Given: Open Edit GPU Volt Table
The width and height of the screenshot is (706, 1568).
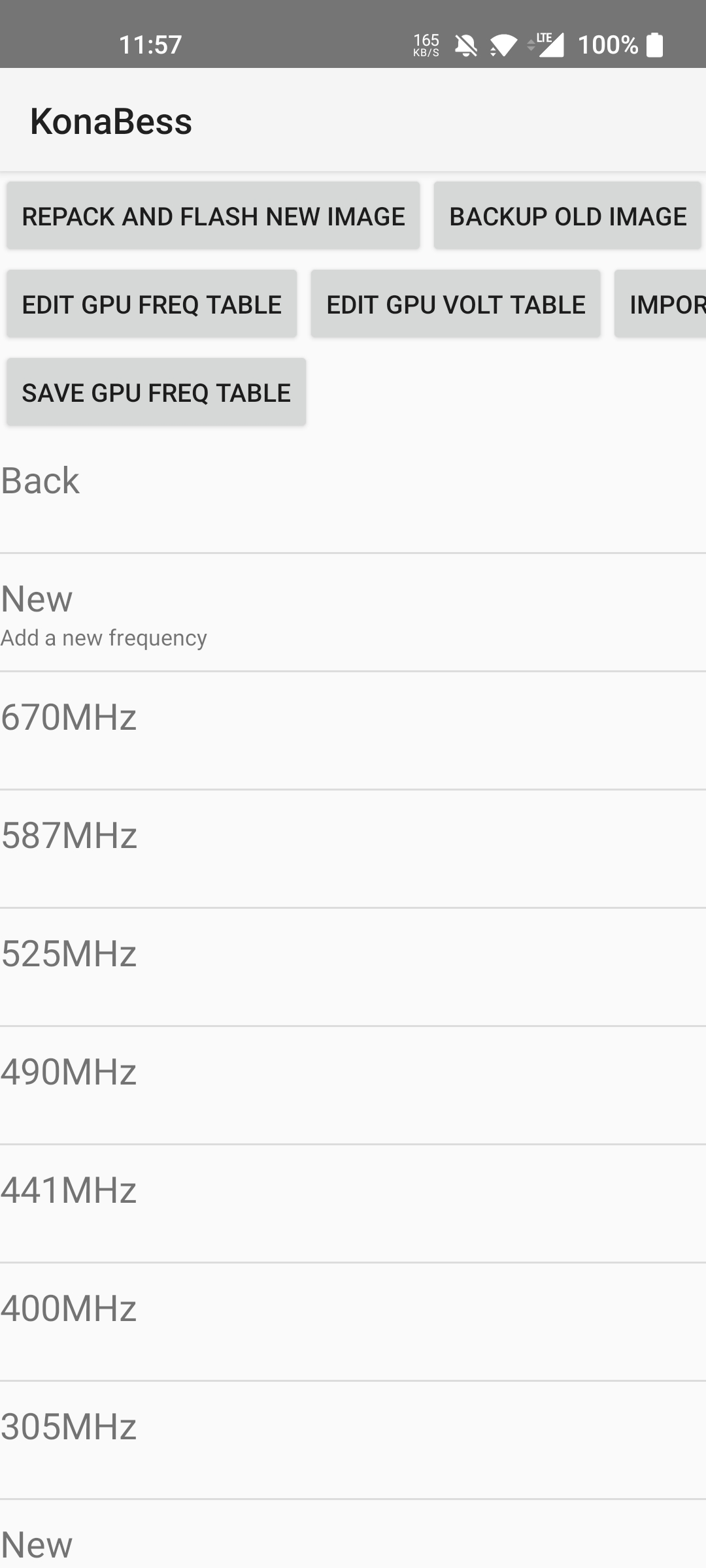Looking at the screenshot, I should pos(456,304).
